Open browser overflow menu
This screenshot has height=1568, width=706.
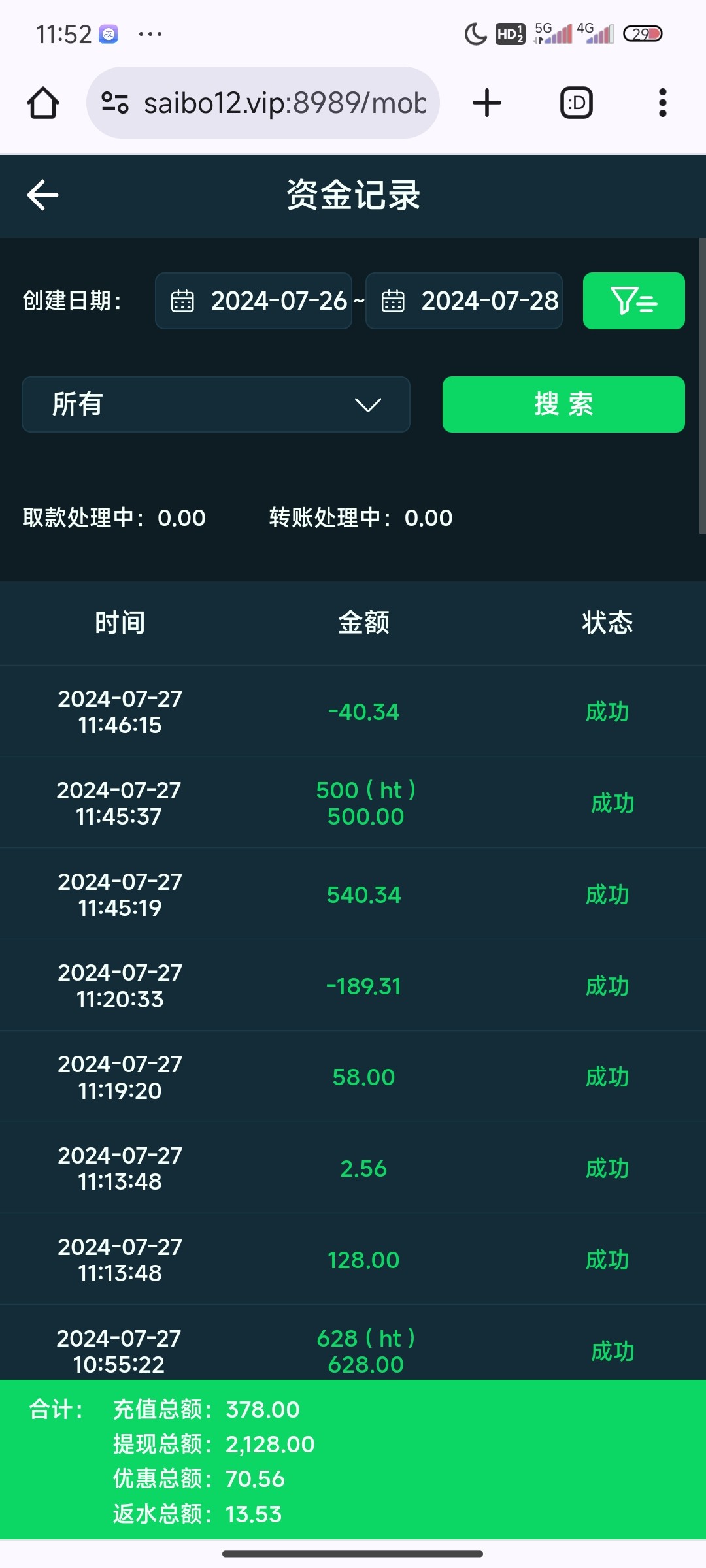click(x=663, y=103)
